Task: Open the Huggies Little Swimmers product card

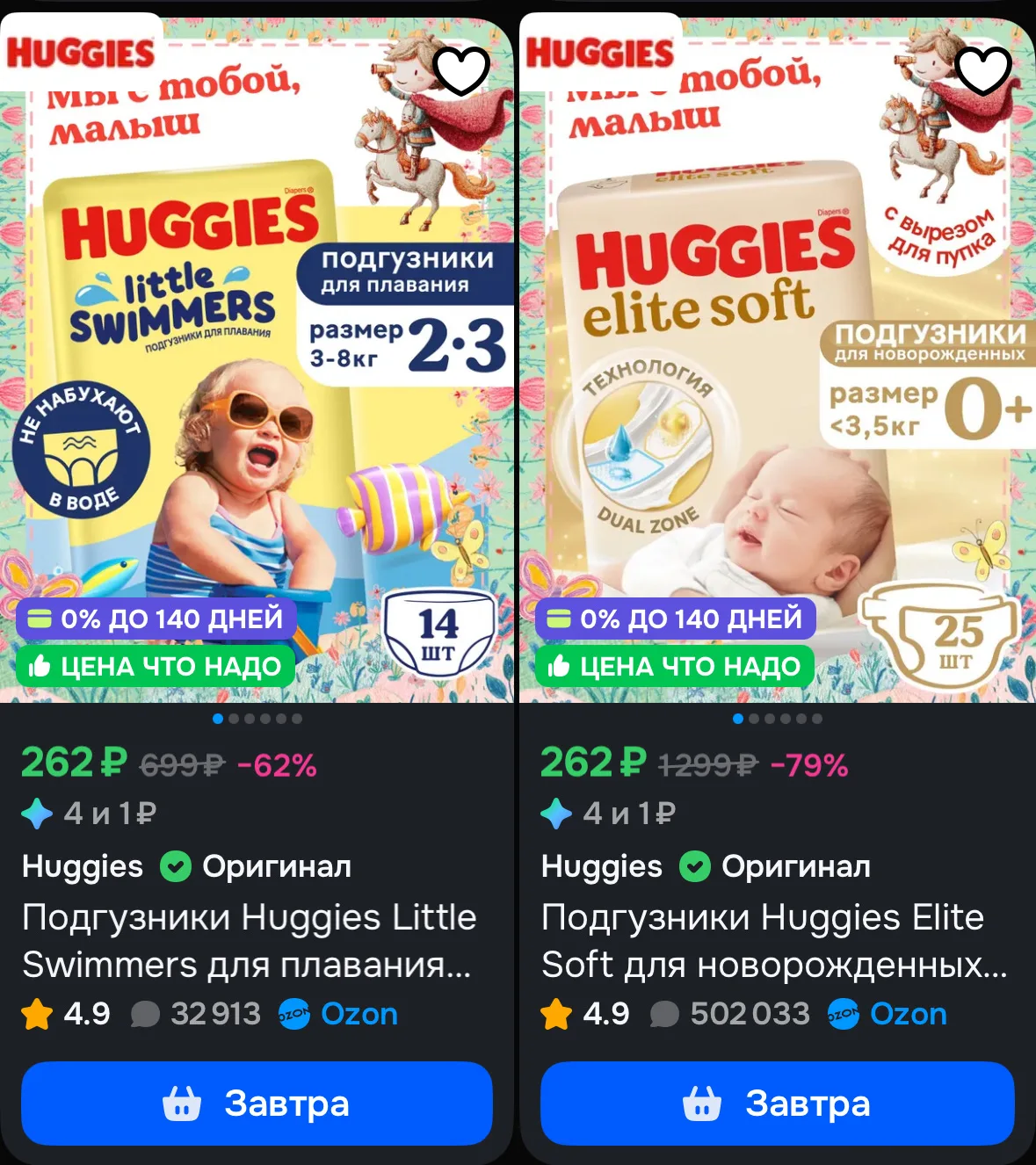Action: coord(257,358)
